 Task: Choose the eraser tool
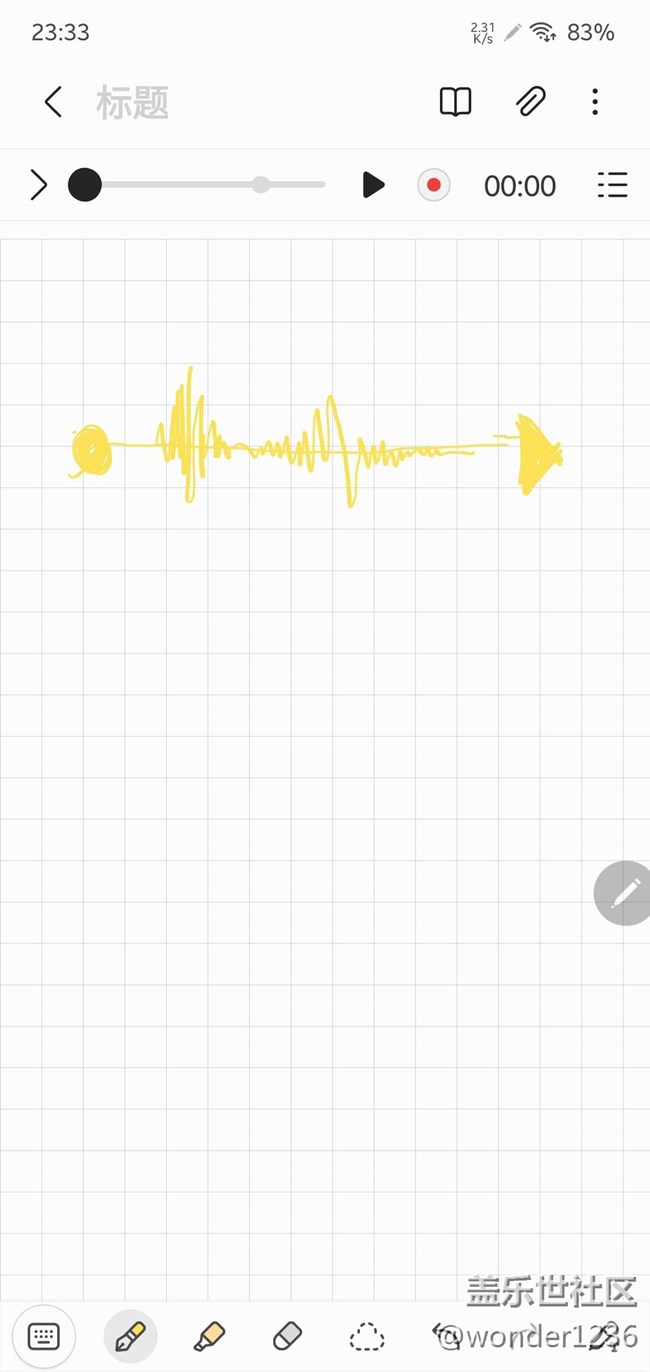point(287,1335)
